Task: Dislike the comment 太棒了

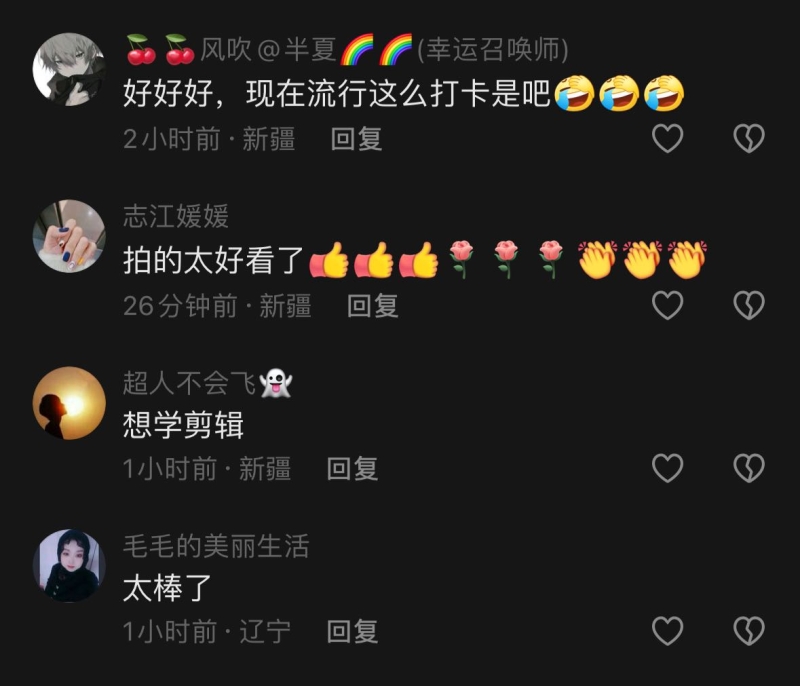Action: (749, 631)
